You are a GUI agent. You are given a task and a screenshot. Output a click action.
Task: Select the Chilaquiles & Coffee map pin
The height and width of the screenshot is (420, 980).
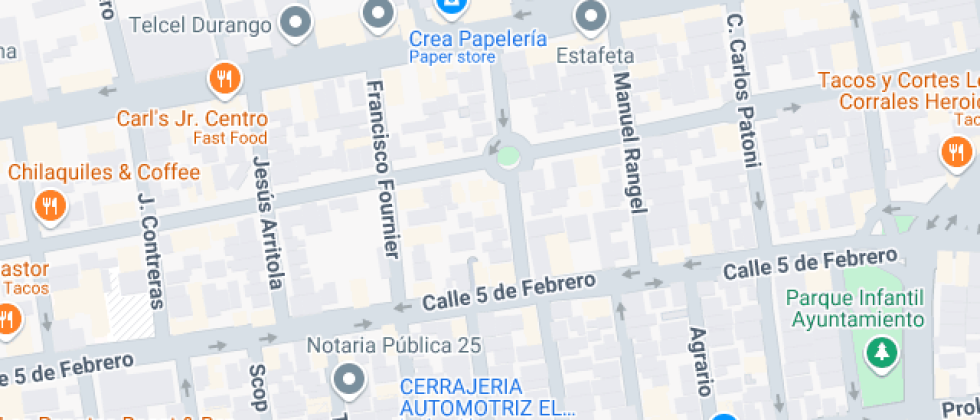49,205
